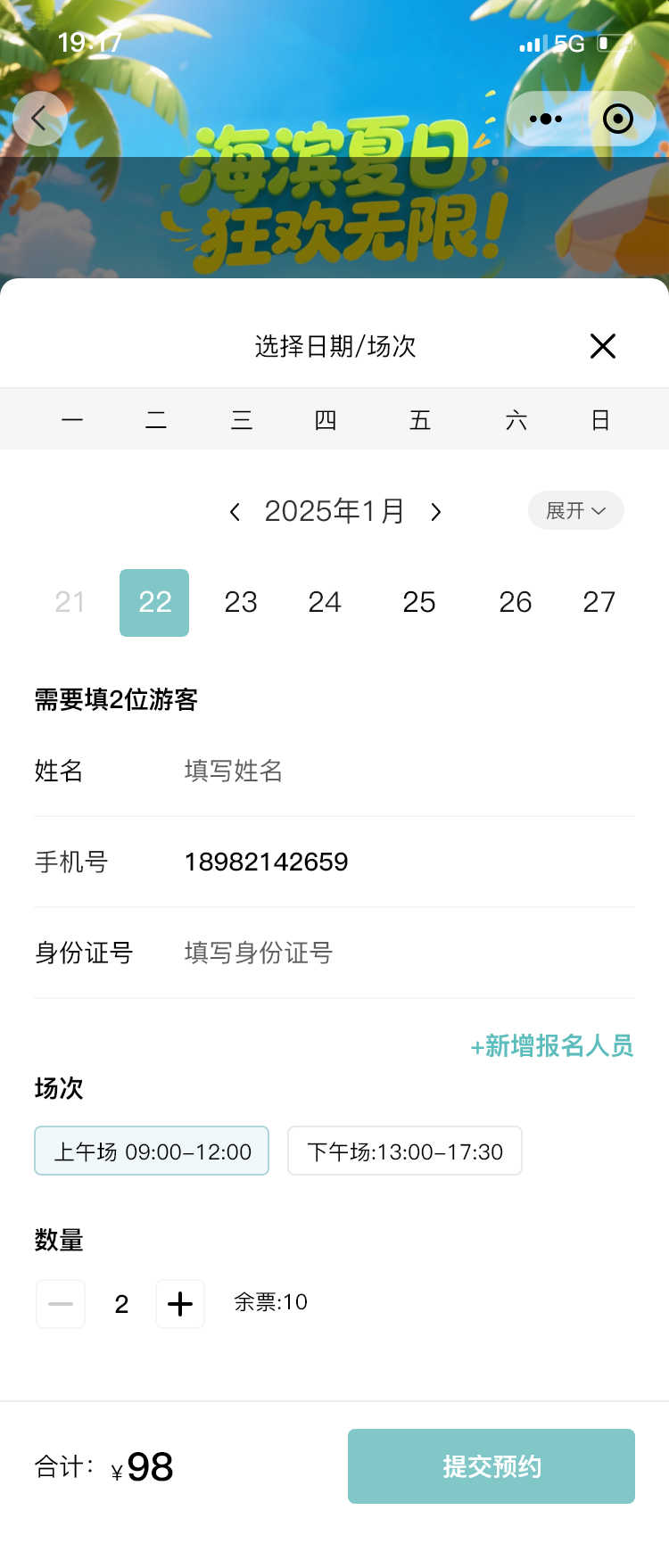Edit the 手机号 phone number field
The height and width of the screenshot is (1568, 669).
coord(401,862)
